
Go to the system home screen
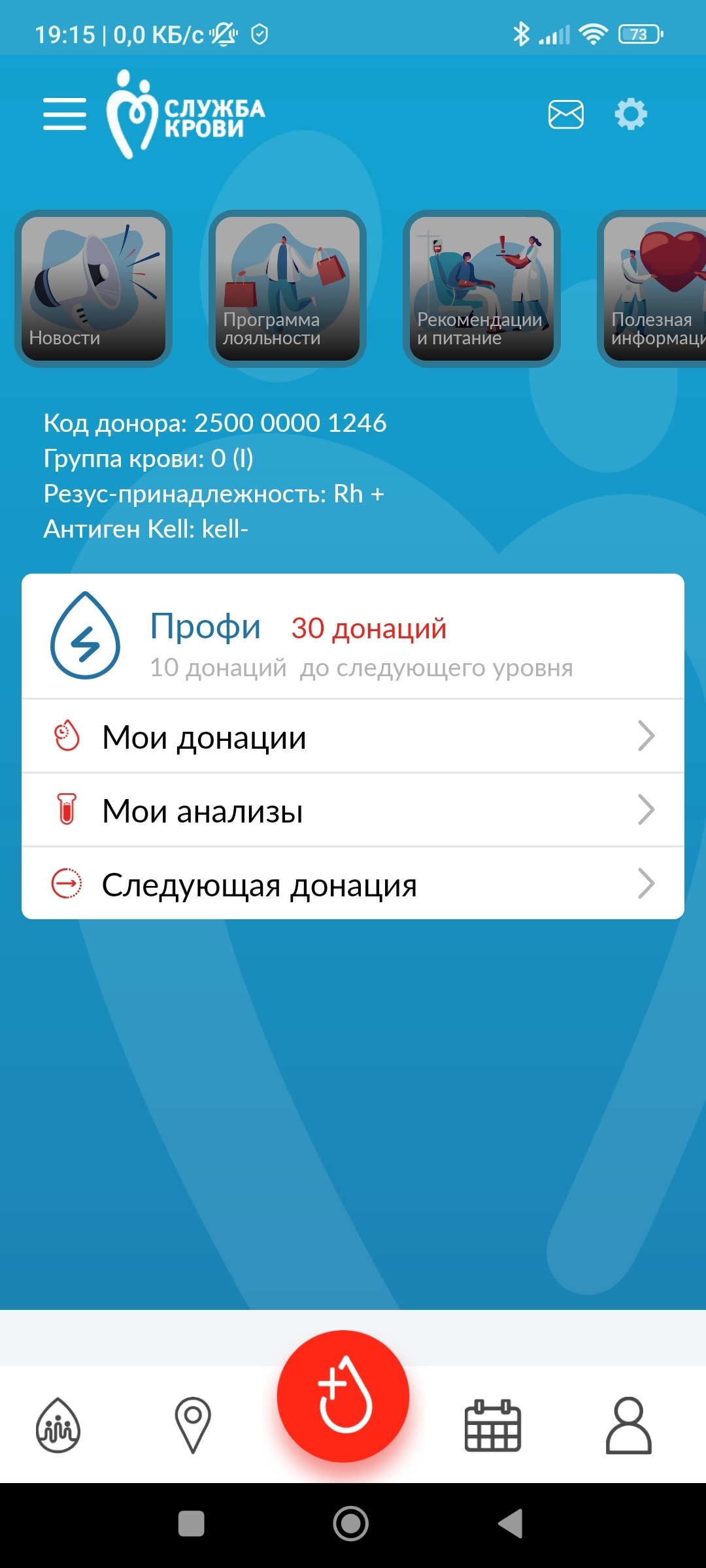pos(351,1524)
